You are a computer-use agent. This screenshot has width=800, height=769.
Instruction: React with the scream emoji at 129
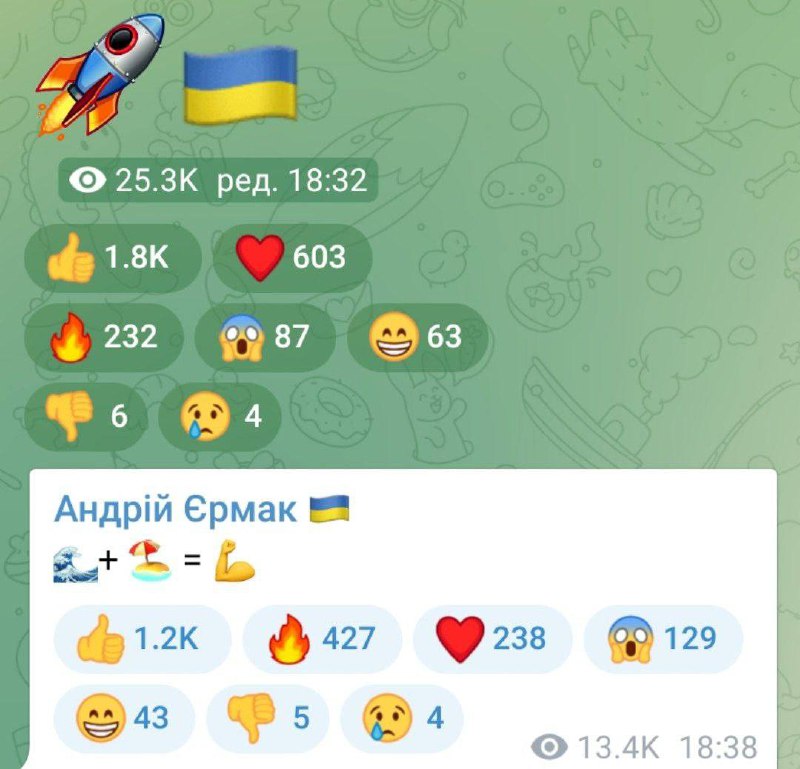663,637
